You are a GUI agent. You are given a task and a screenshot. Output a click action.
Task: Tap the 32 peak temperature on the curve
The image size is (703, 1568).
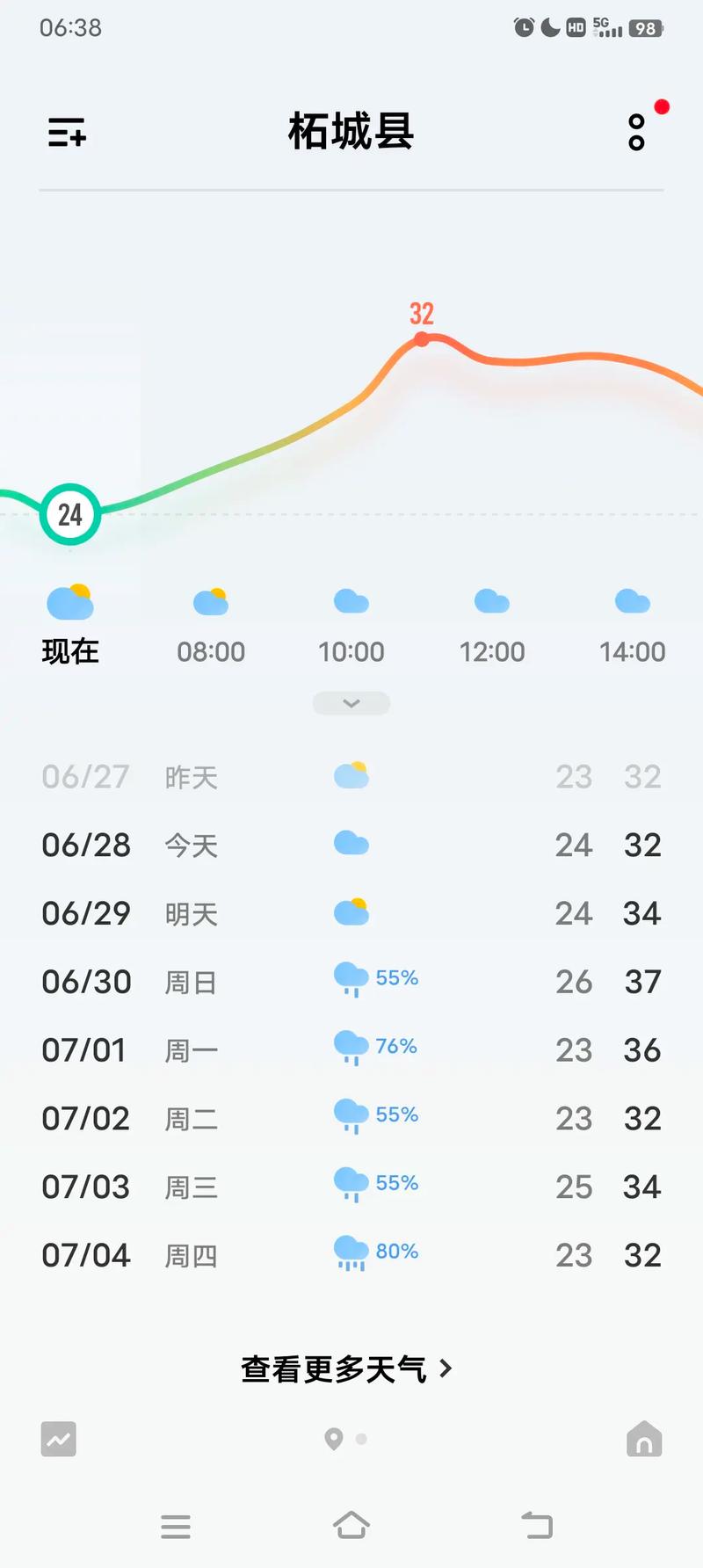pyautogui.click(x=422, y=314)
